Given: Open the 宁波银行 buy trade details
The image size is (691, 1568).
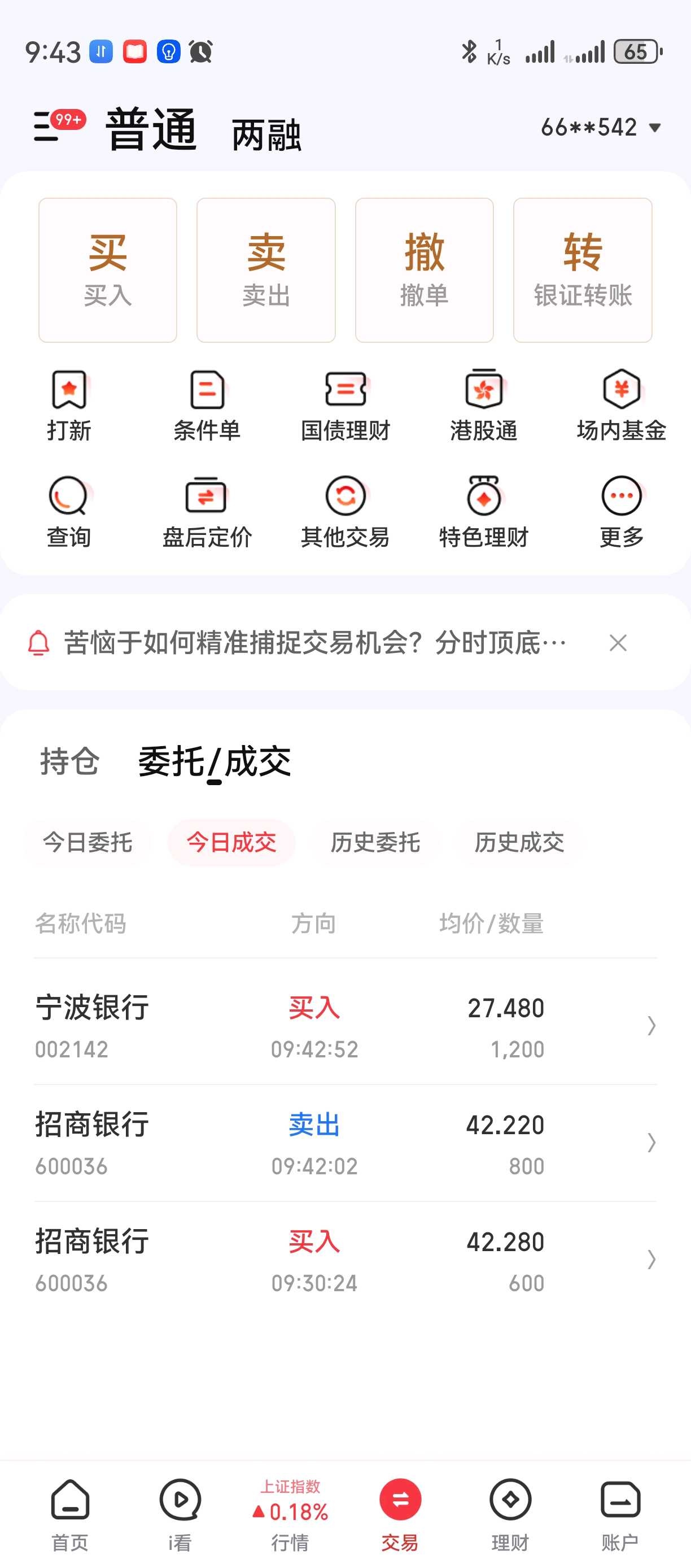Looking at the screenshot, I should point(345,1026).
